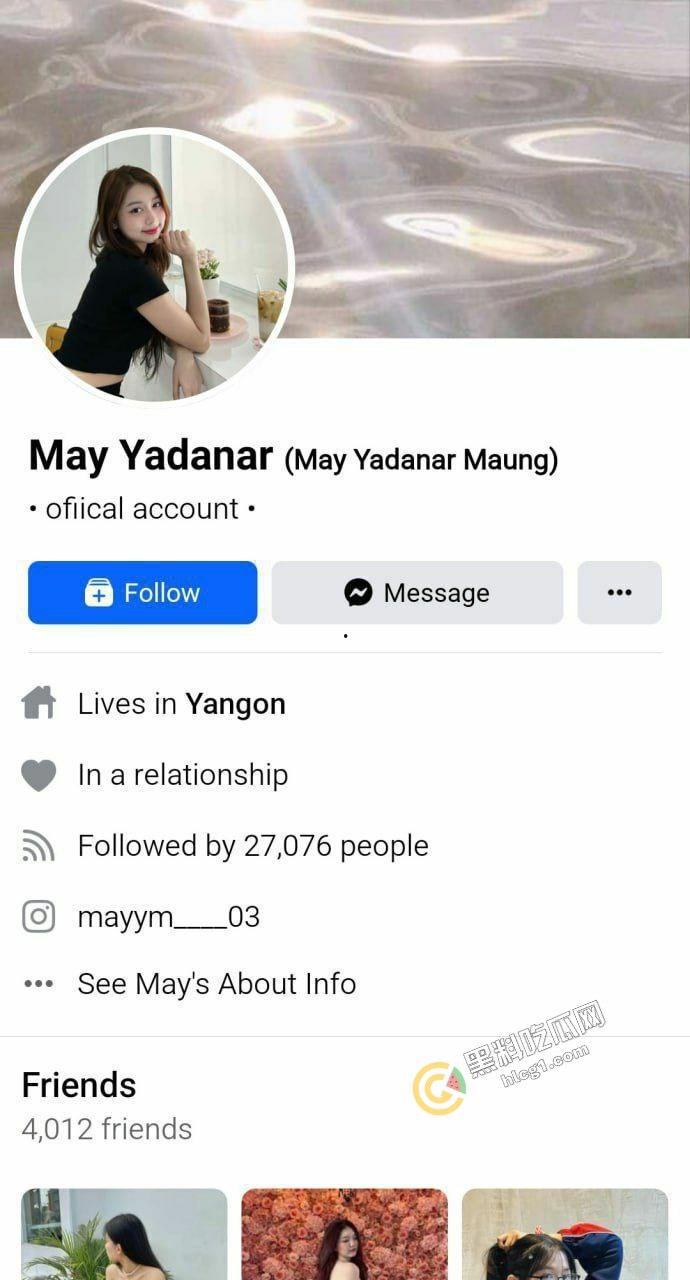Open Instagram account mayym____03

coord(168,917)
